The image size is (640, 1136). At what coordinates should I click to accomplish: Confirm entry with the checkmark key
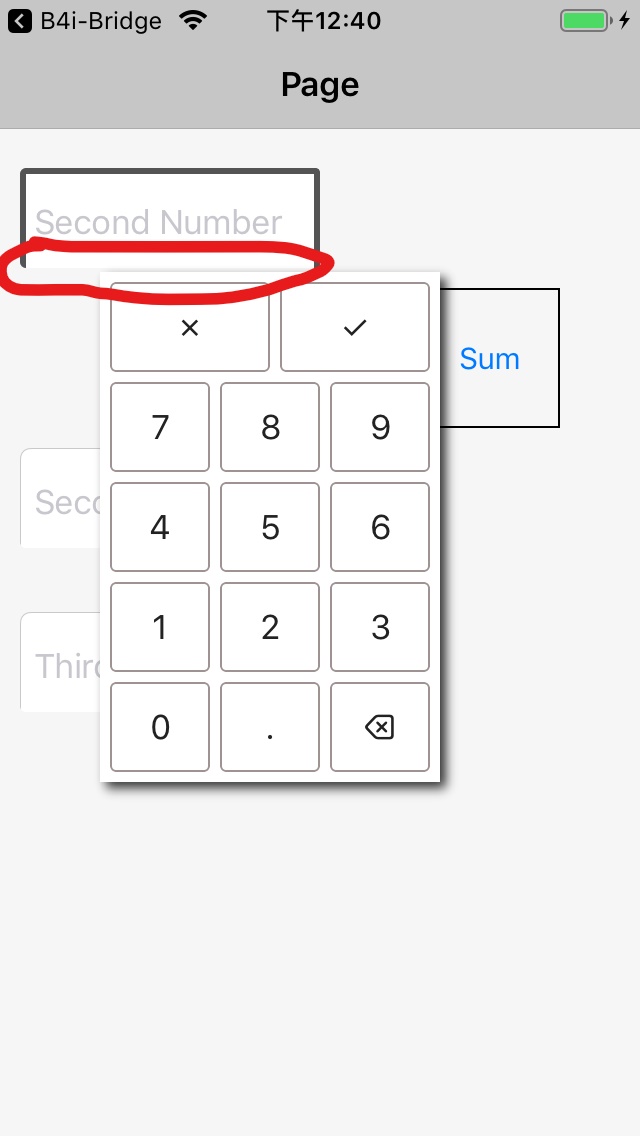355,327
